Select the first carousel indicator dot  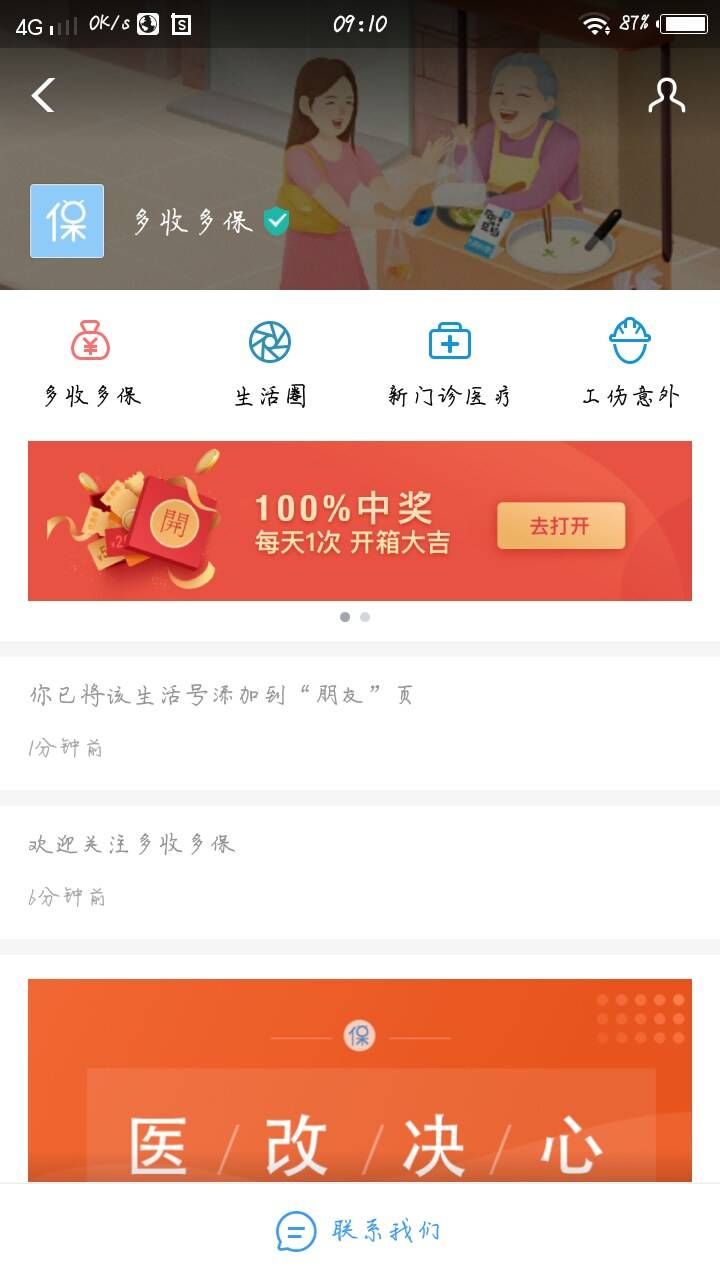(347, 617)
